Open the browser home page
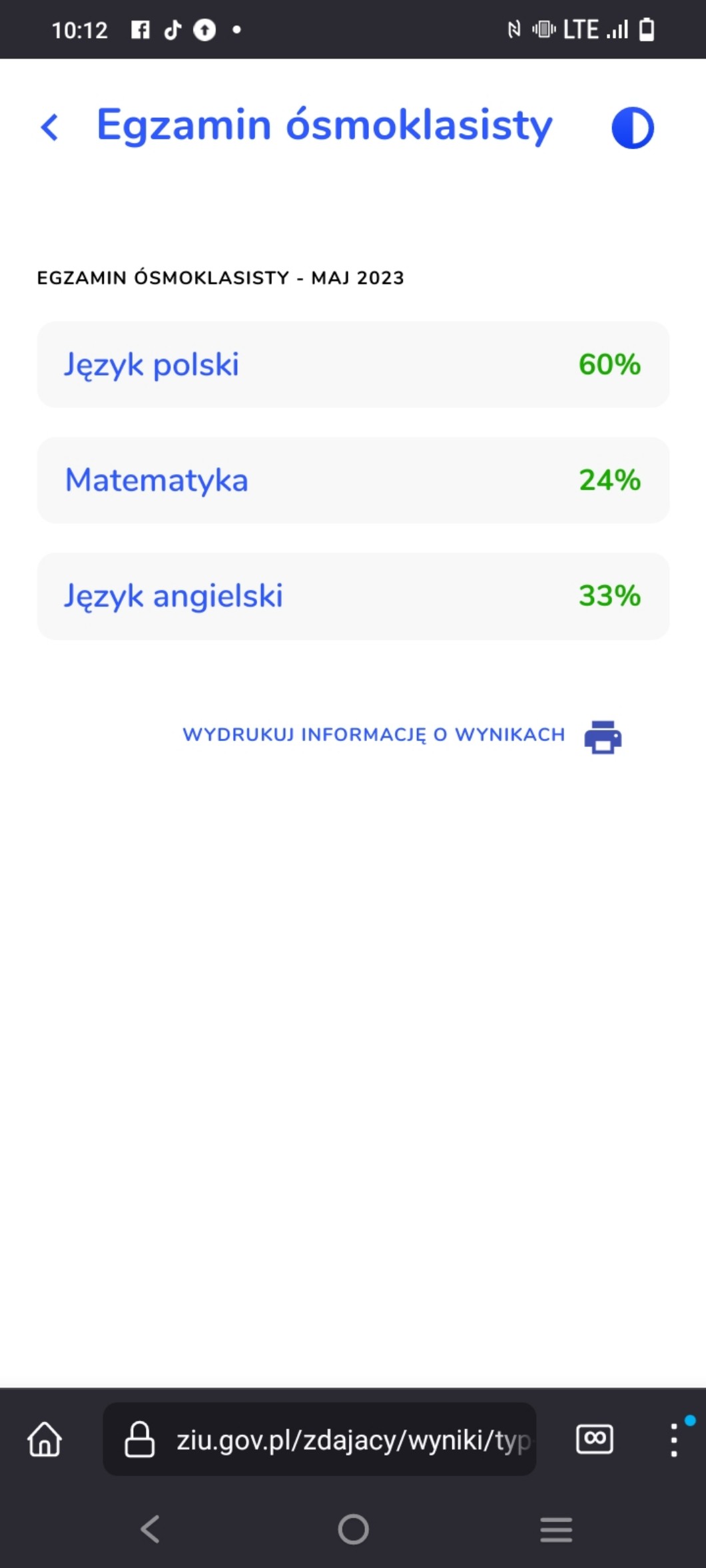Image resolution: width=706 pixels, height=1568 pixels. (45, 1439)
